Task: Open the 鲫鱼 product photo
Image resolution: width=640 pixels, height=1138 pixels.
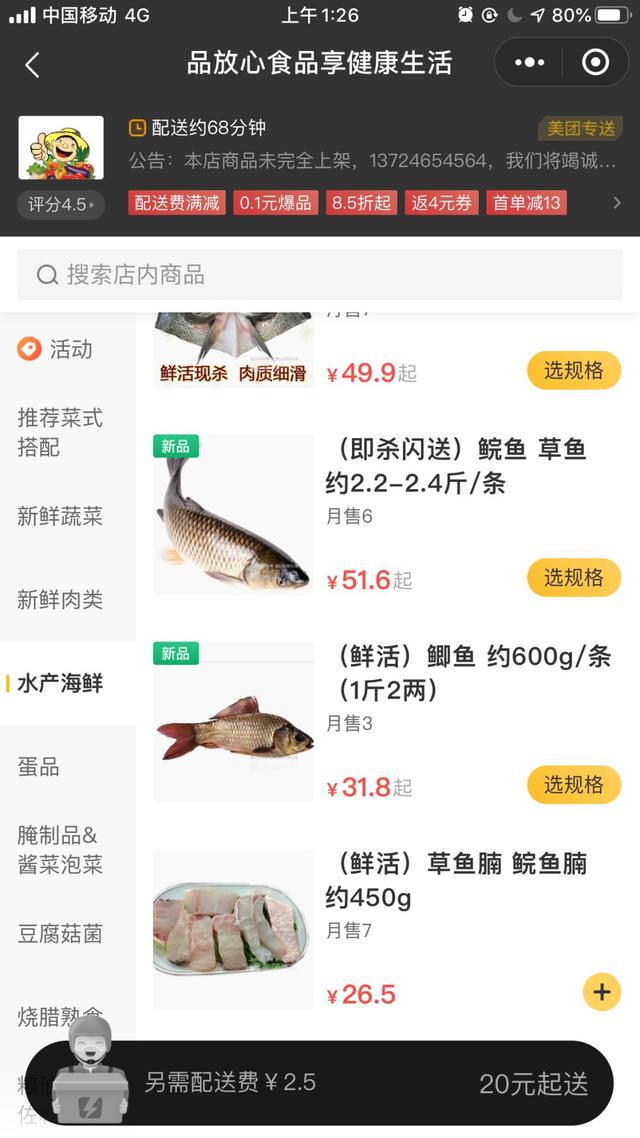Action: point(234,722)
